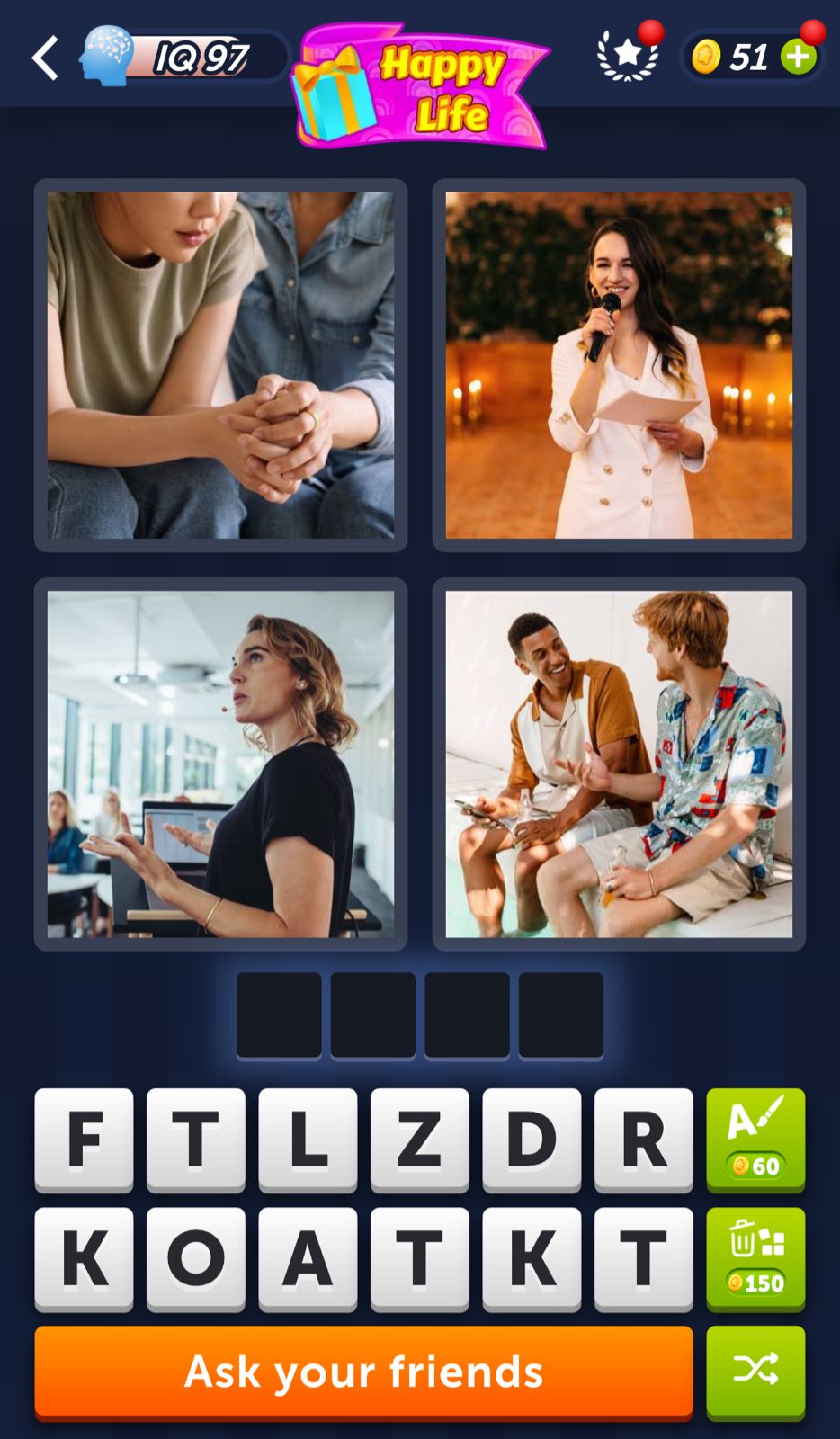Image resolution: width=840 pixels, height=1439 pixels.
Task: Select the letter F tile
Action: pyautogui.click(x=84, y=1139)
